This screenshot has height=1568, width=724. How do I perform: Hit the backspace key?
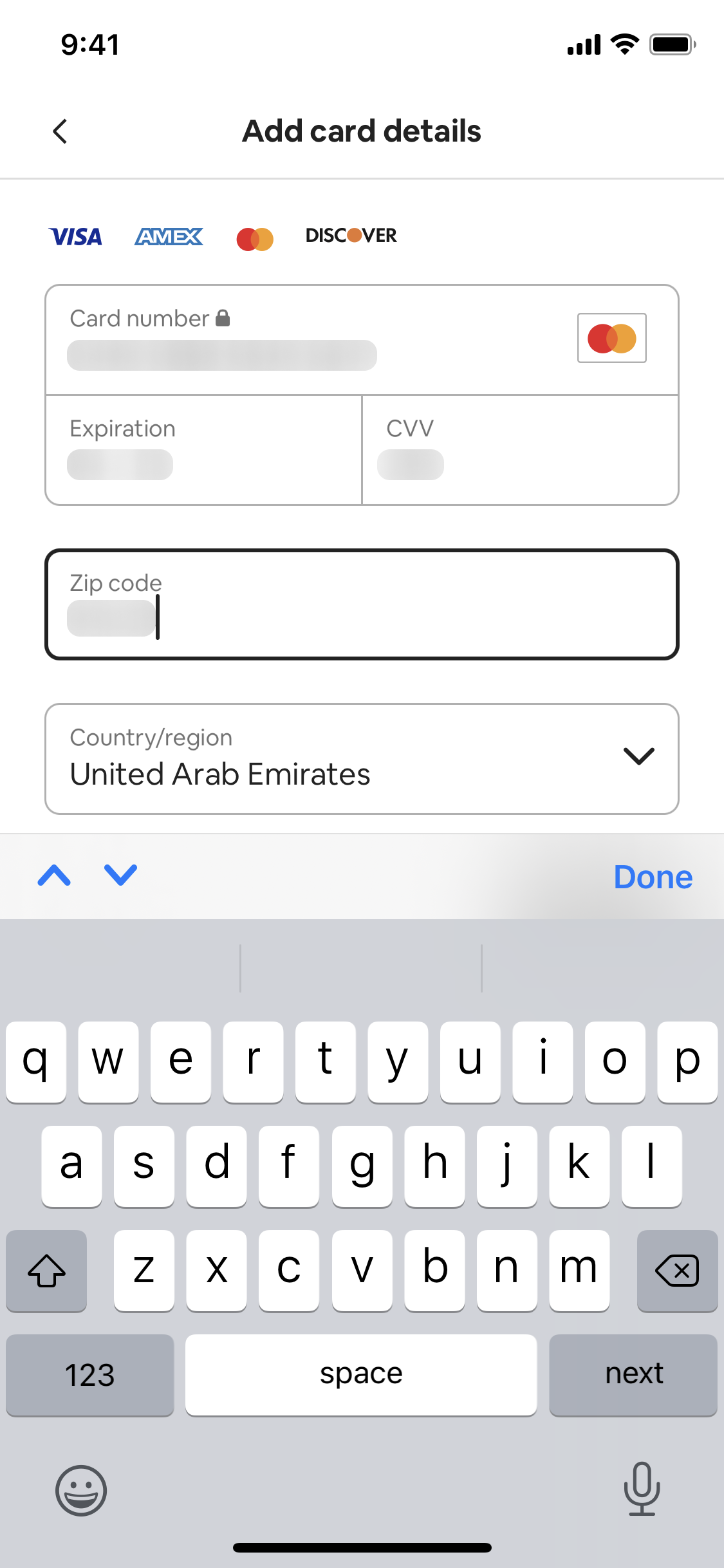point(677,1271)
